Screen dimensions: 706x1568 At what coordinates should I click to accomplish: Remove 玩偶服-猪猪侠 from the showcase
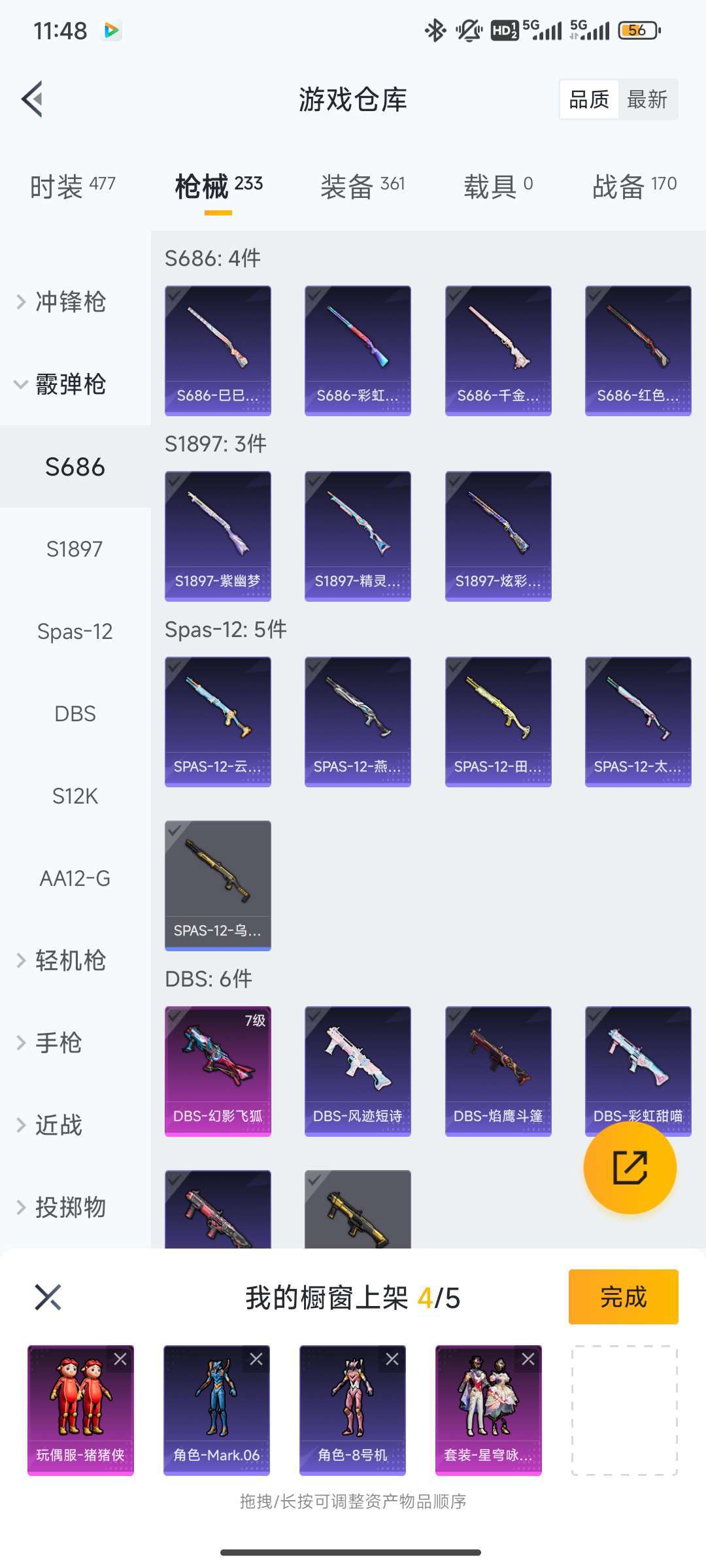(x=120, y=1360)
